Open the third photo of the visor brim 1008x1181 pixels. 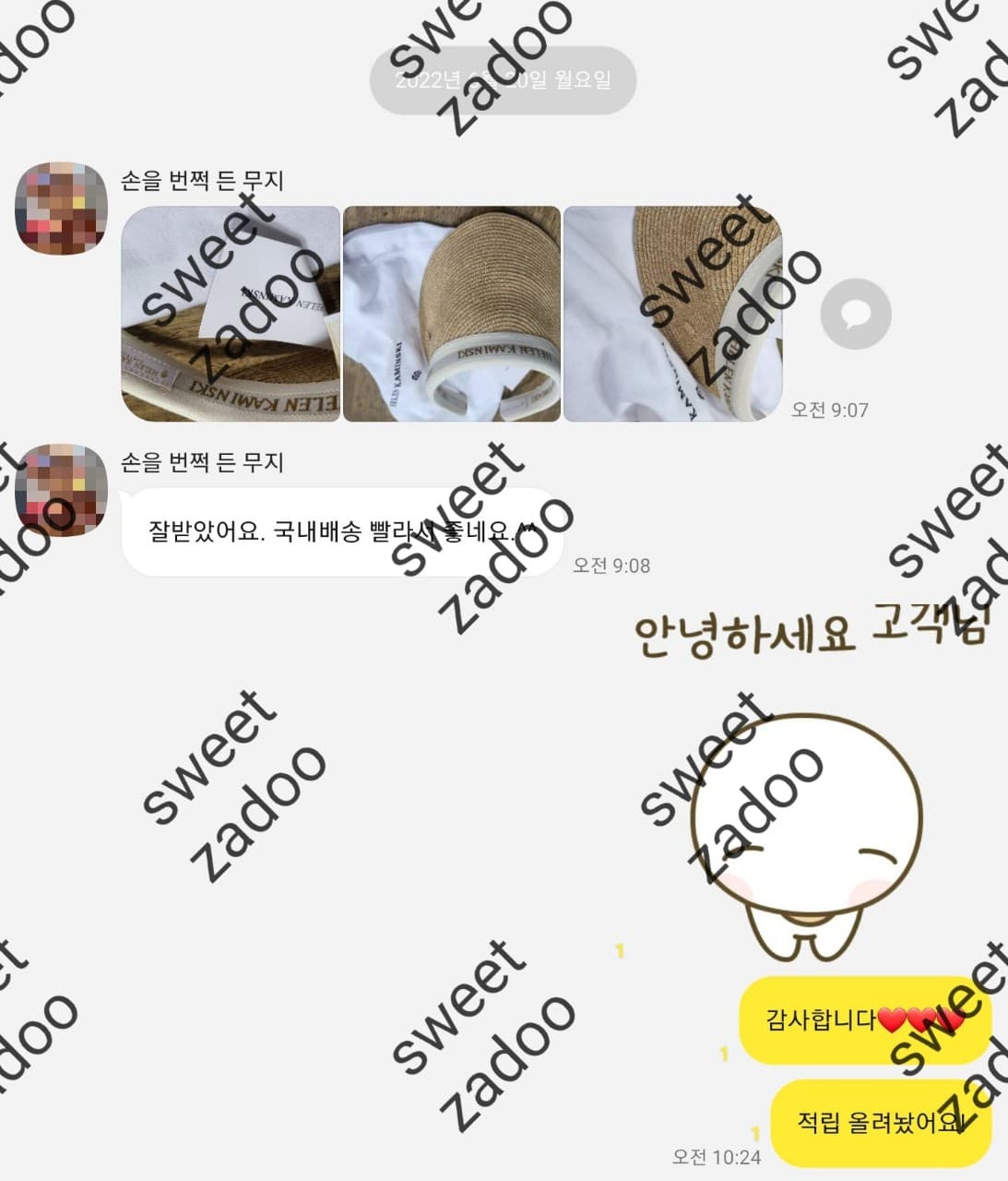(x=672, y=314)
